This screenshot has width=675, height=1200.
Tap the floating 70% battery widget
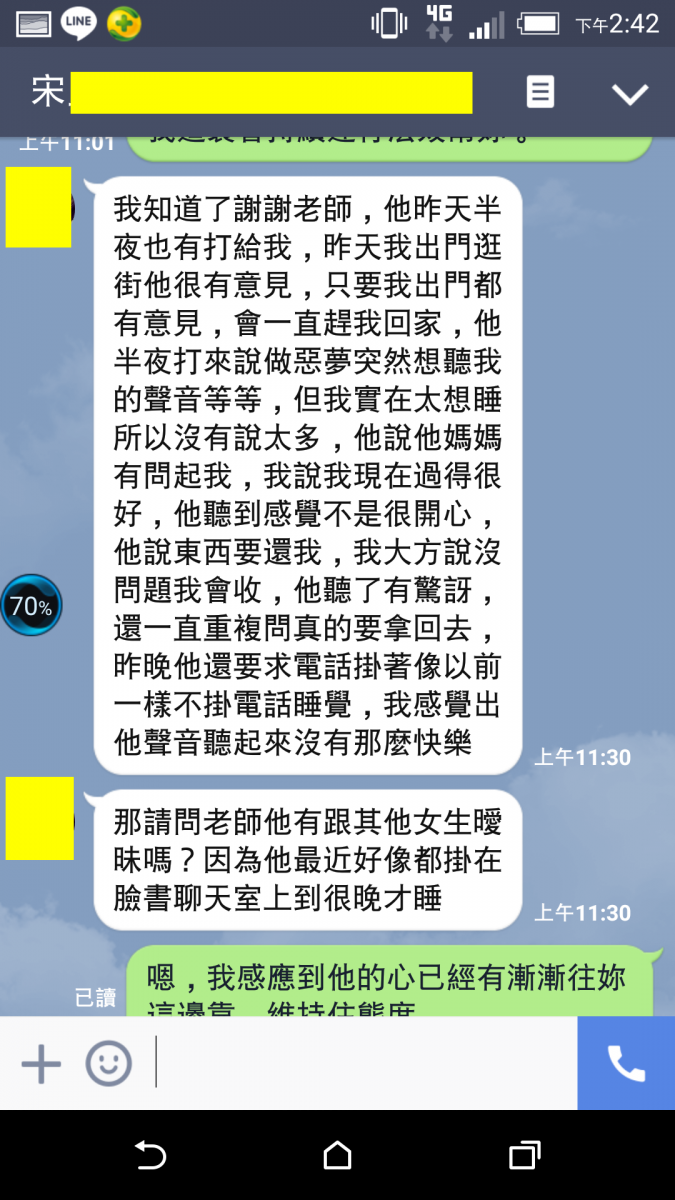31,605
